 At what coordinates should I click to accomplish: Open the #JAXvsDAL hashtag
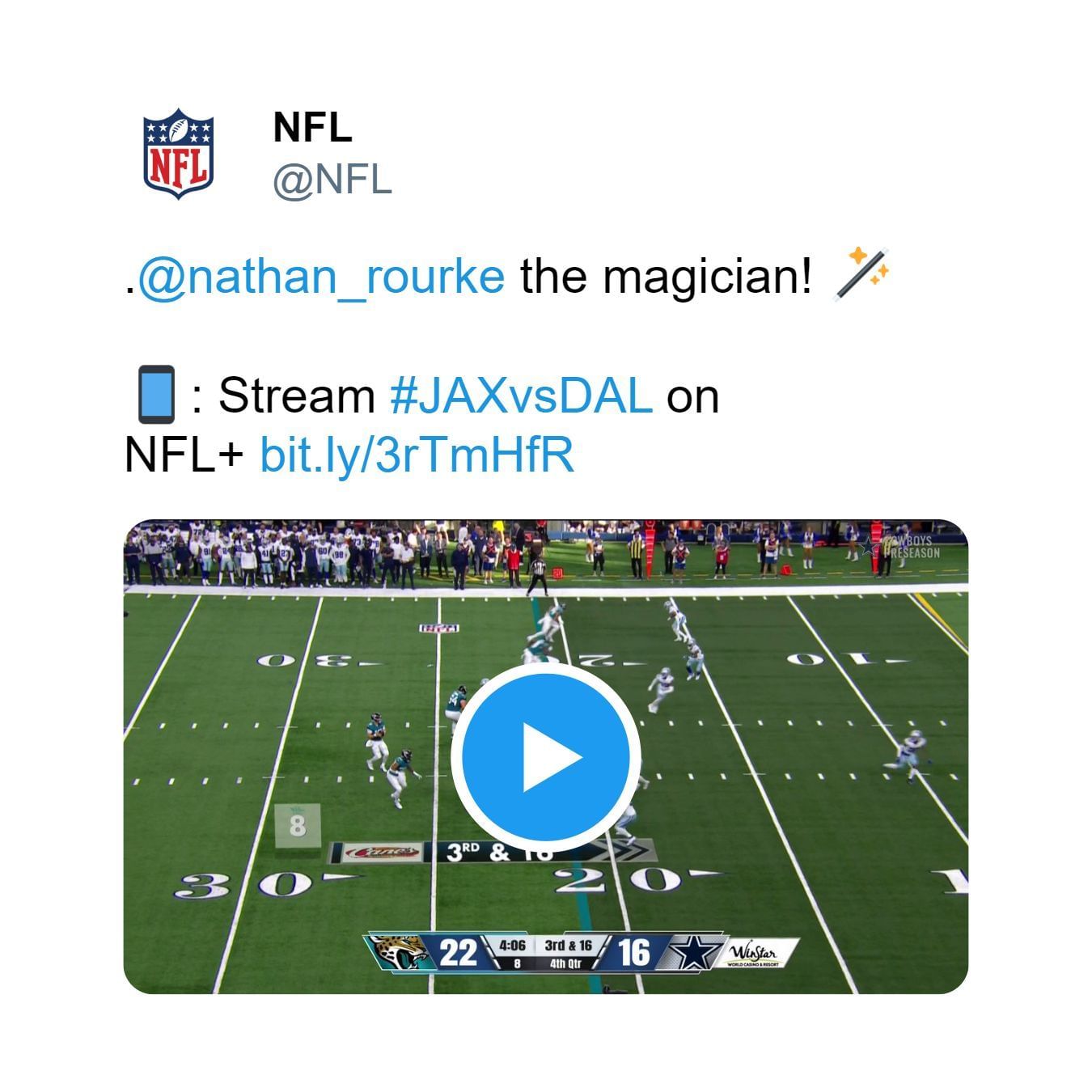pyautogui.click(x=520, y=396)
